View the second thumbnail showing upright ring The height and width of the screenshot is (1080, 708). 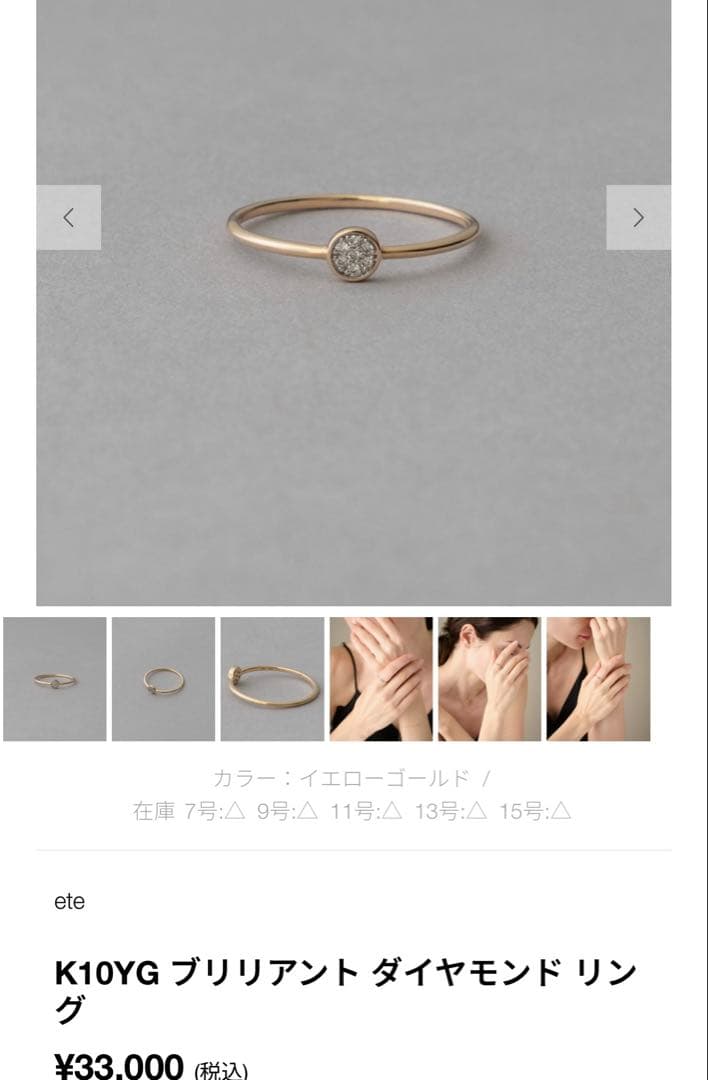pos(163,679)
